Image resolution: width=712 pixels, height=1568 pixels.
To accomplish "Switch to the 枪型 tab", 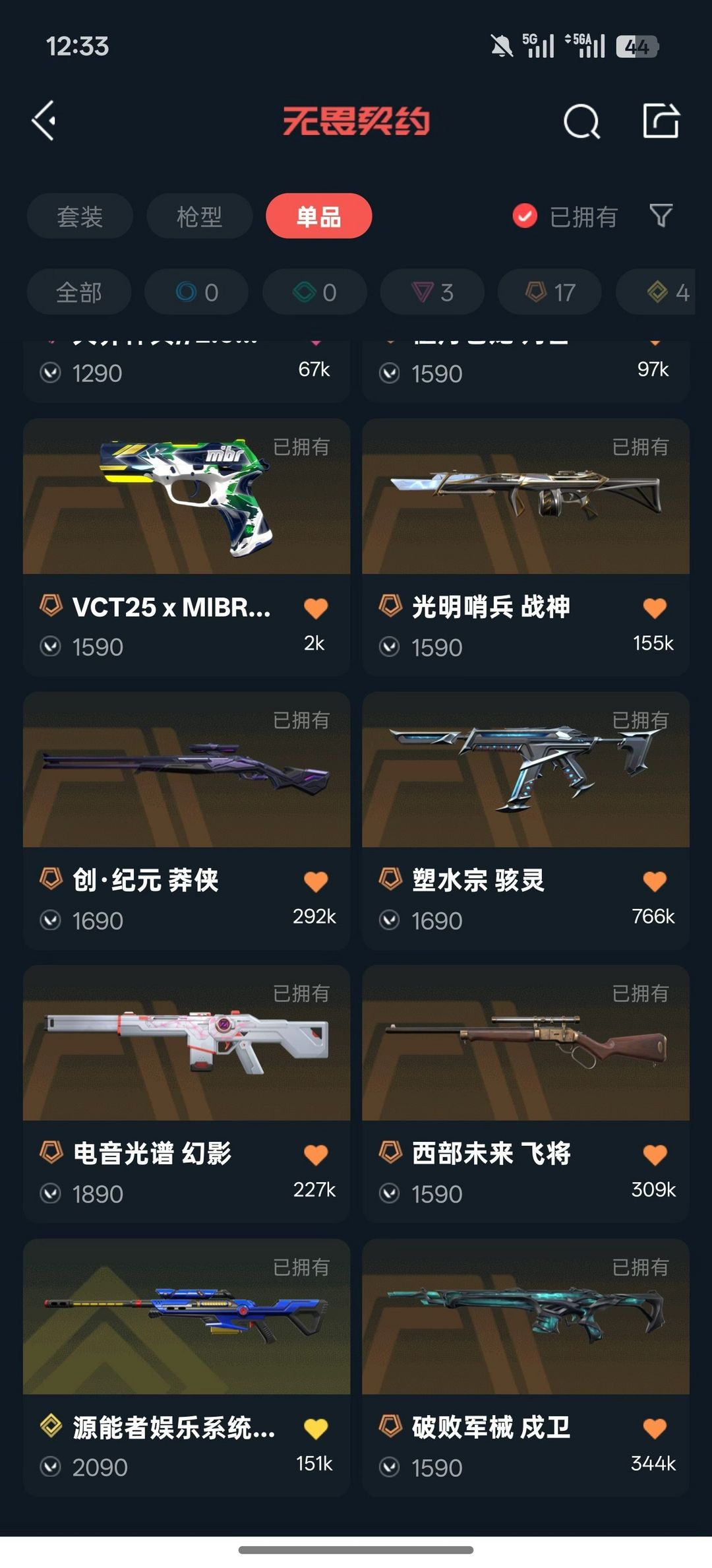I will click(199, 216).
